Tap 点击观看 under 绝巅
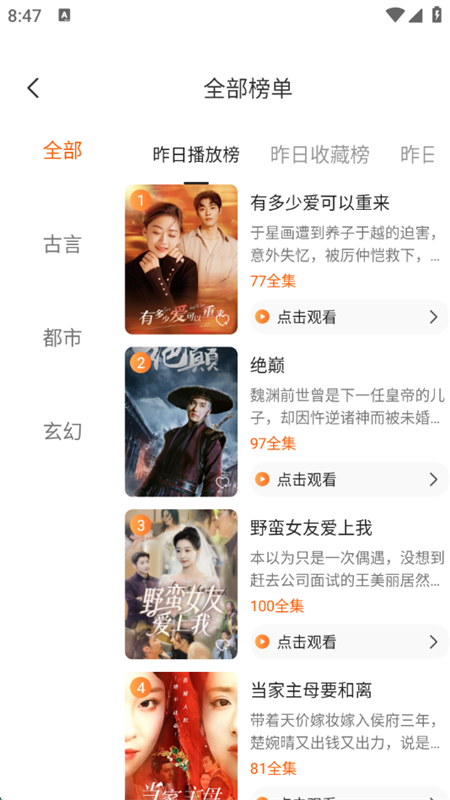Viewport: 450px width, 800px height. coord(349,479)
